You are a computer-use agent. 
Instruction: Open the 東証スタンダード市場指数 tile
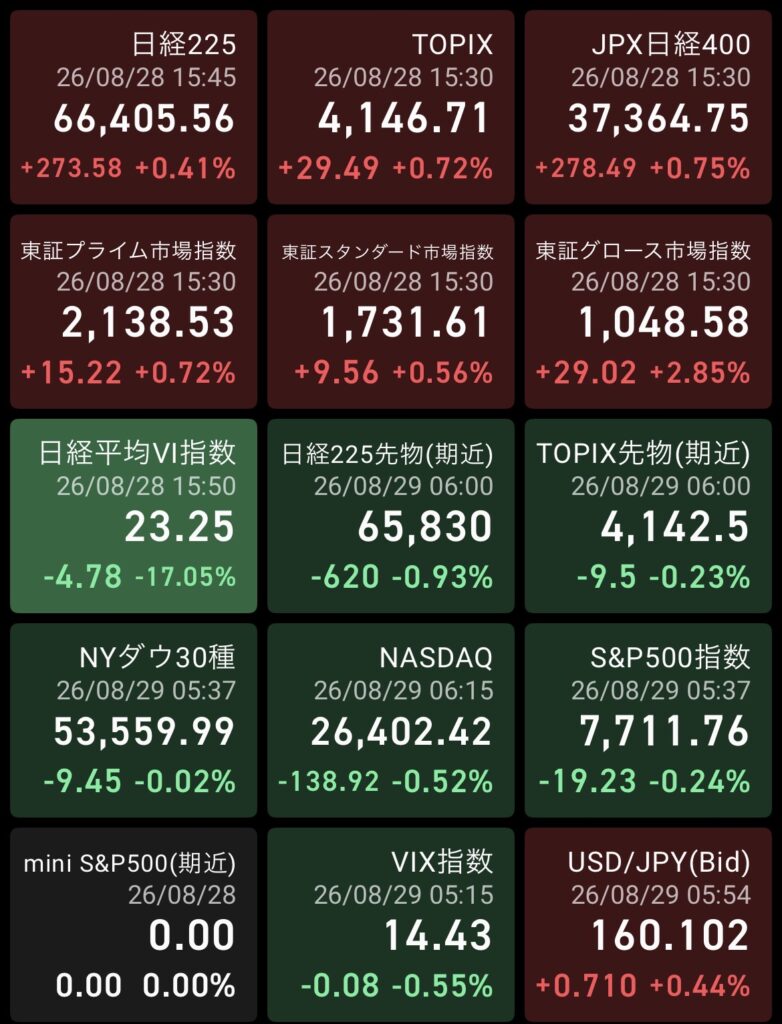point(391,312)
